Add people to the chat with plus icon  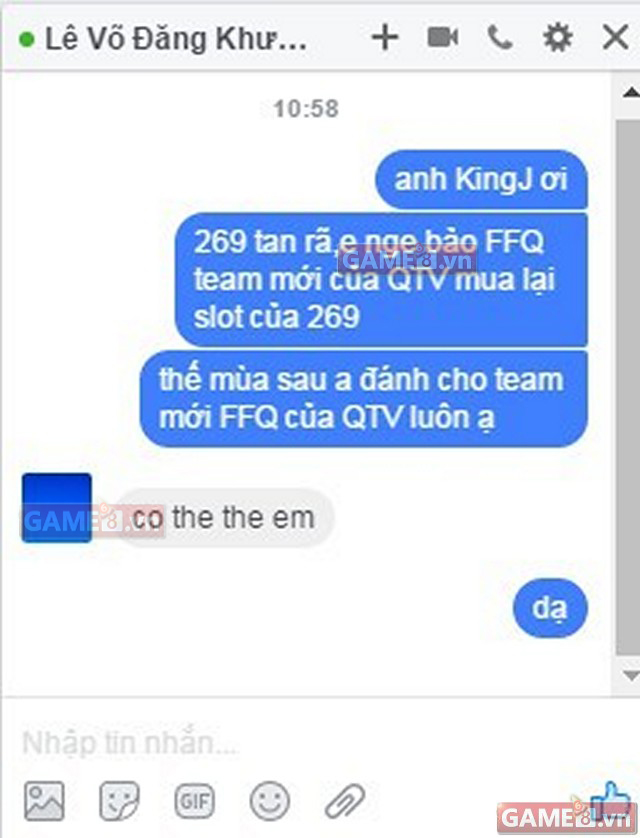[x=385, y=38]
